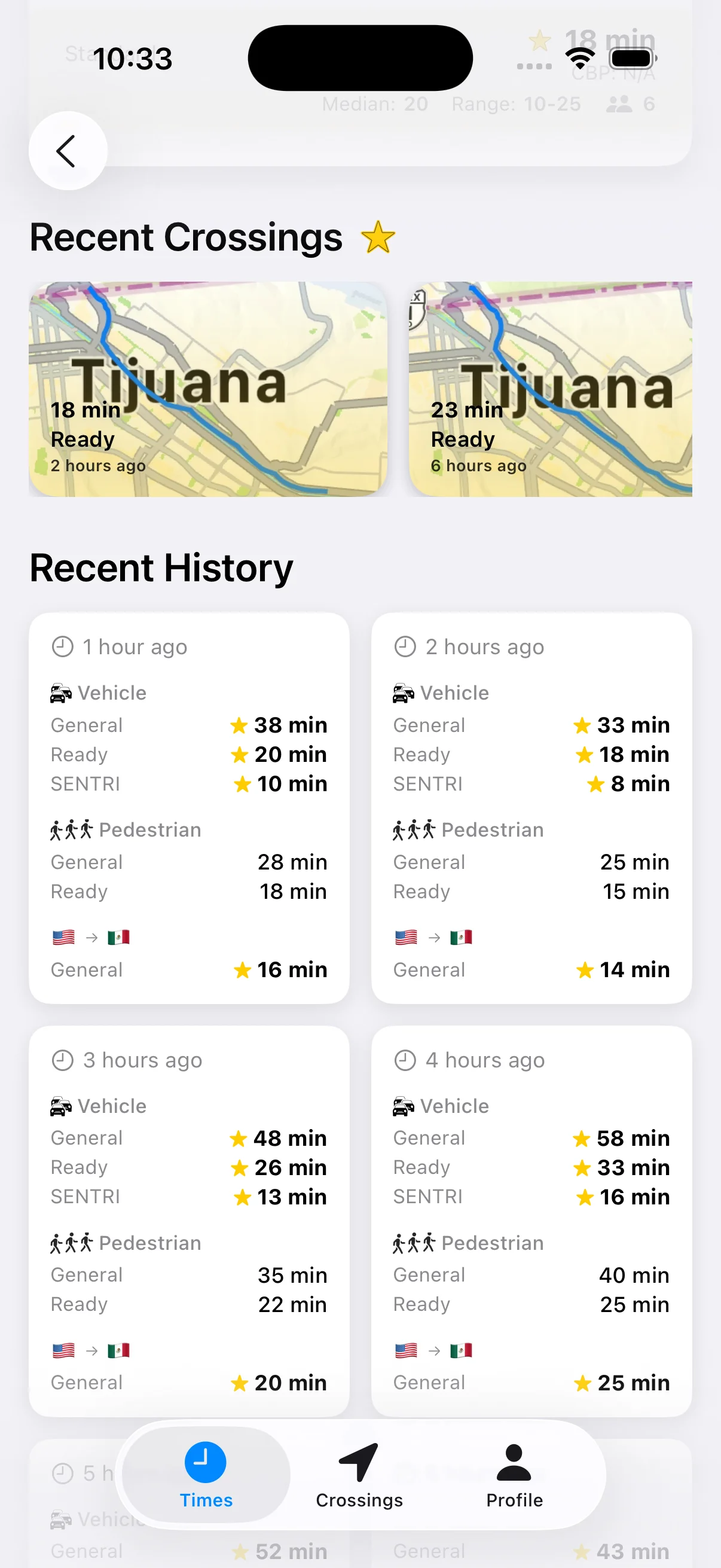Image resolution: width=721 pixels, height=1568 pixels.
Task: Click the star beside Recent Crossings heading
Action: [x=377, y=237]
